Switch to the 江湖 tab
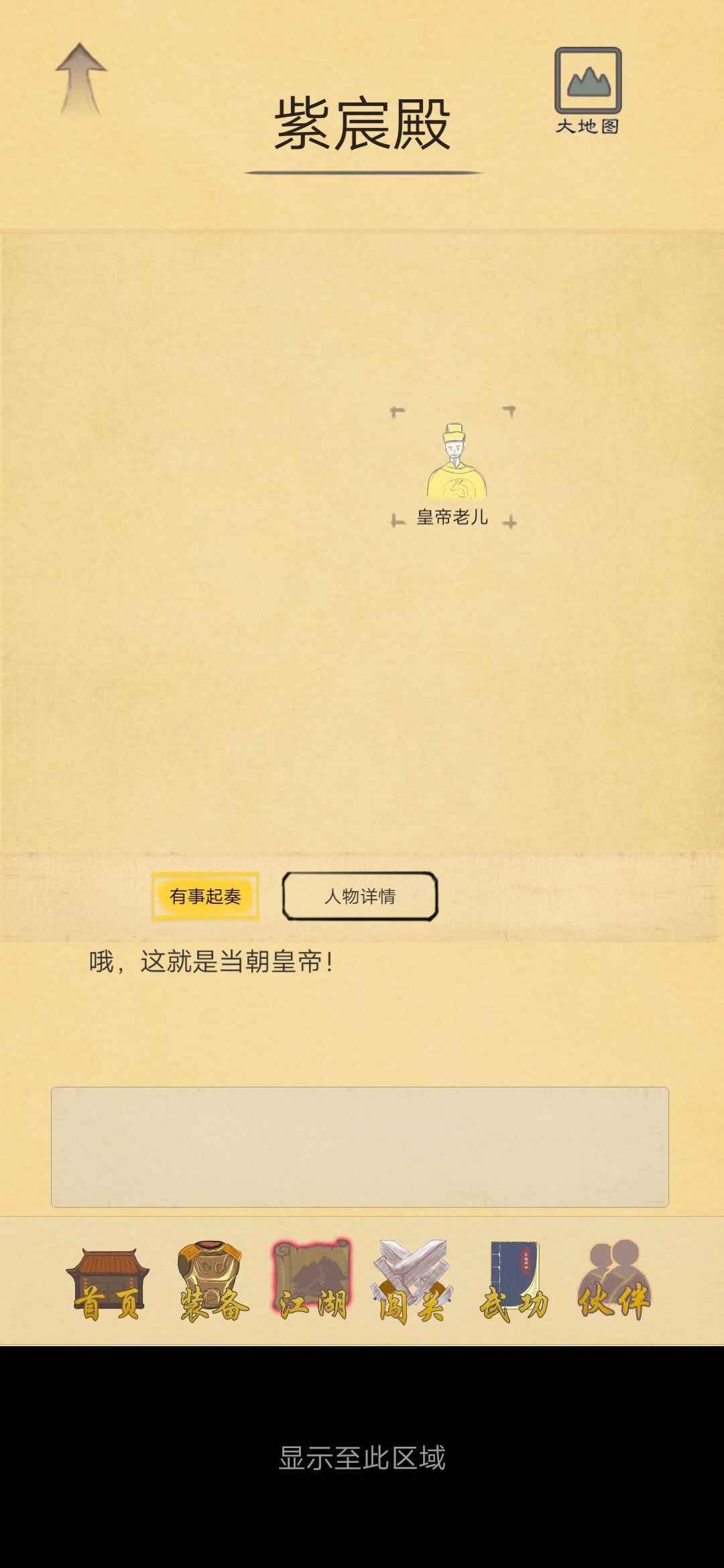The height and width of the screenshot is (1568, 724). click(x=312, y=1284)
